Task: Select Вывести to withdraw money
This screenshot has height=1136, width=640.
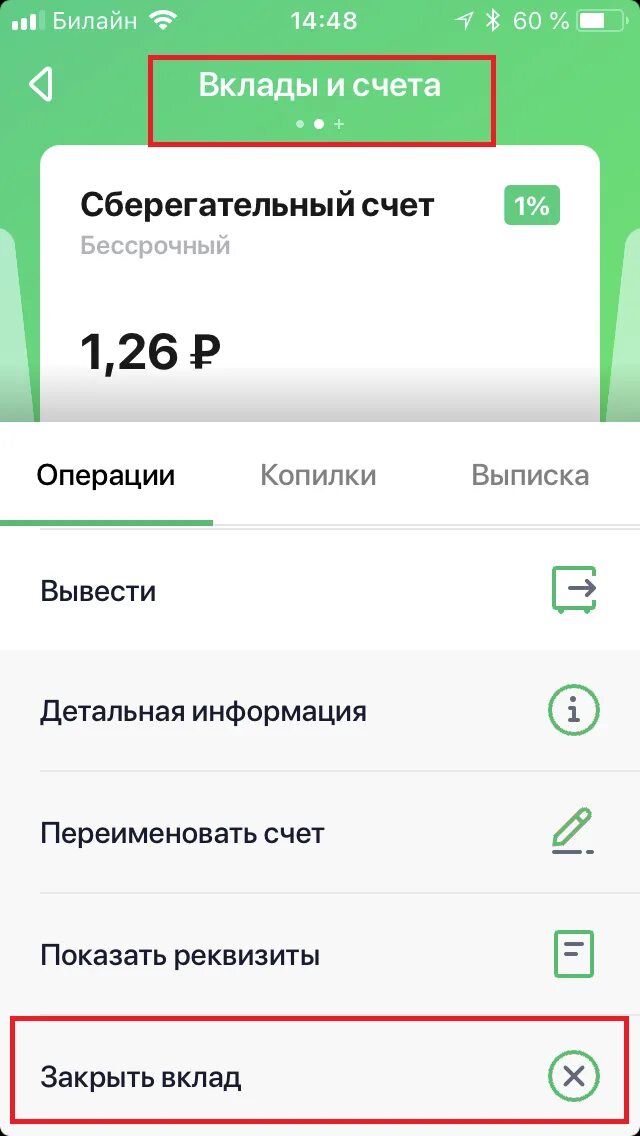Action: 320,591
